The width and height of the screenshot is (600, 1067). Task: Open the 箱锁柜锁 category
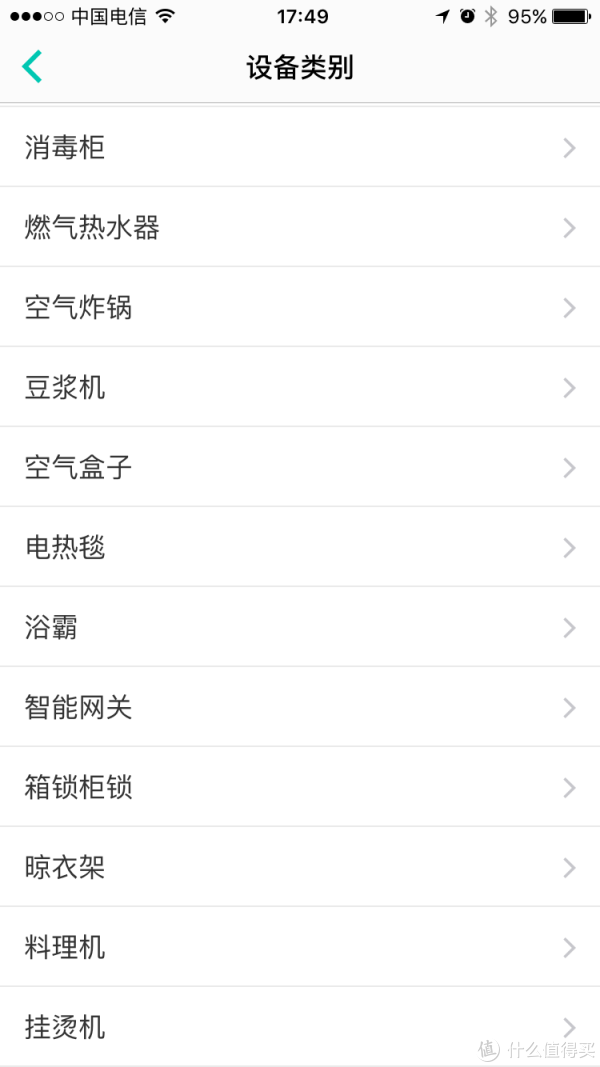click(300, 787)
